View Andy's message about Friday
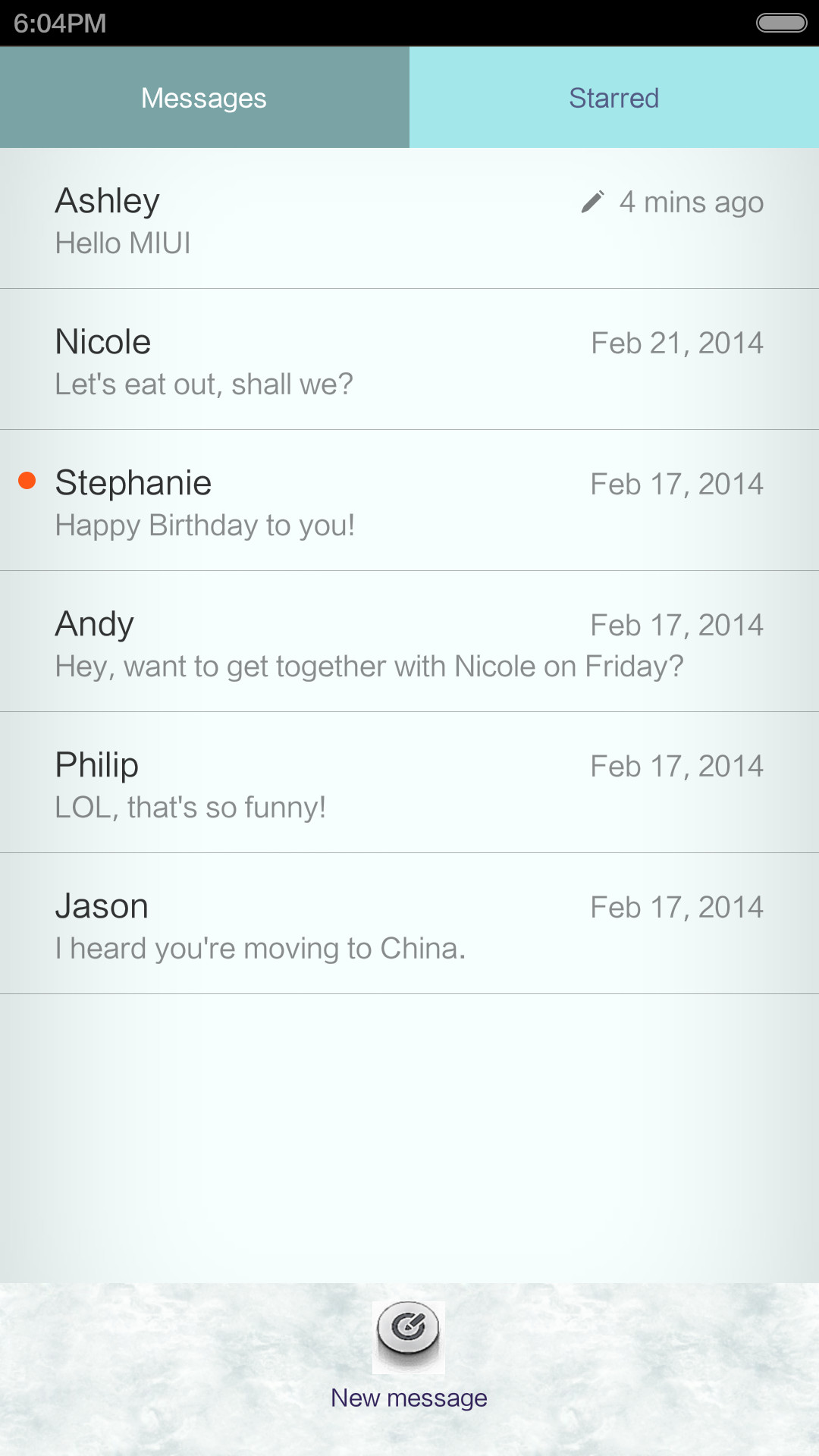This screenshot has height=1456, width=819. coord(409,642)
